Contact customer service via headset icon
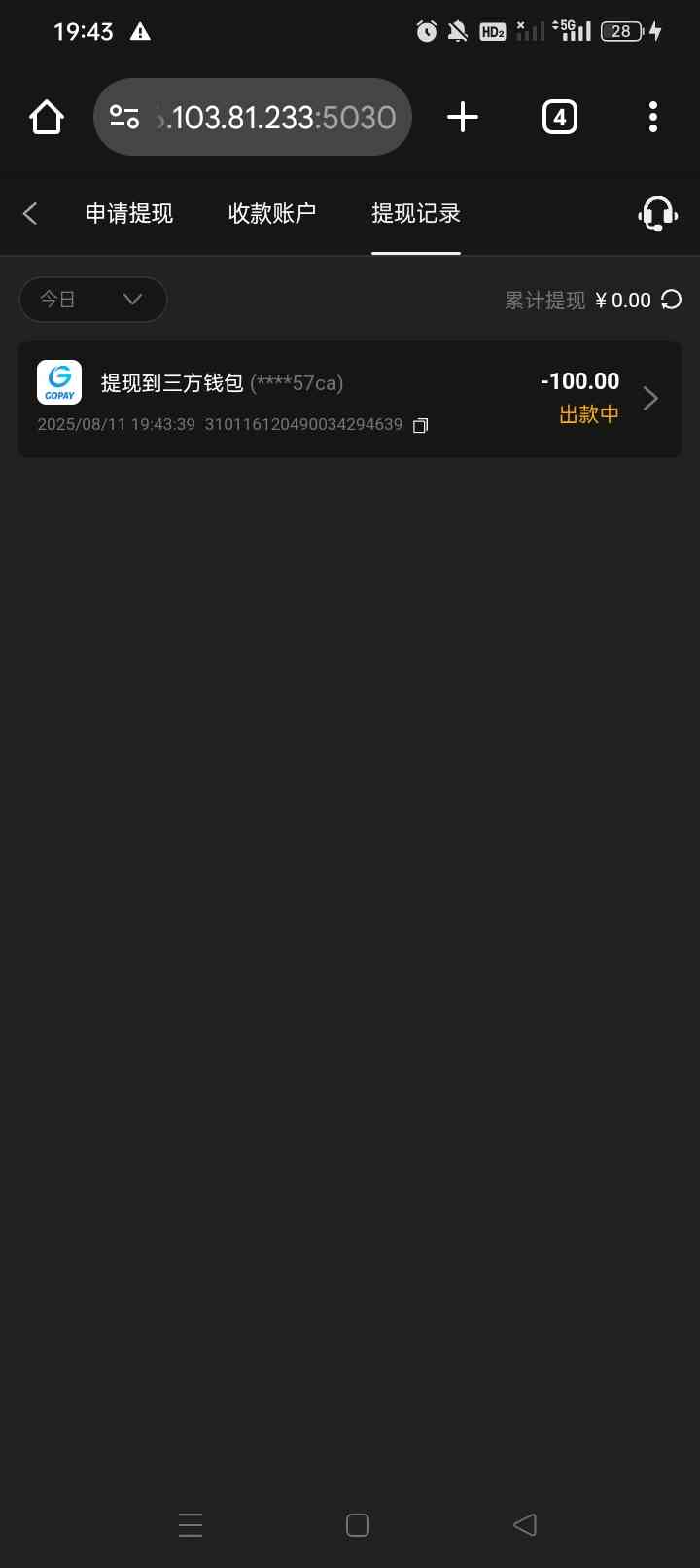Screen dimensions: 700x1568 coord(657,213)
